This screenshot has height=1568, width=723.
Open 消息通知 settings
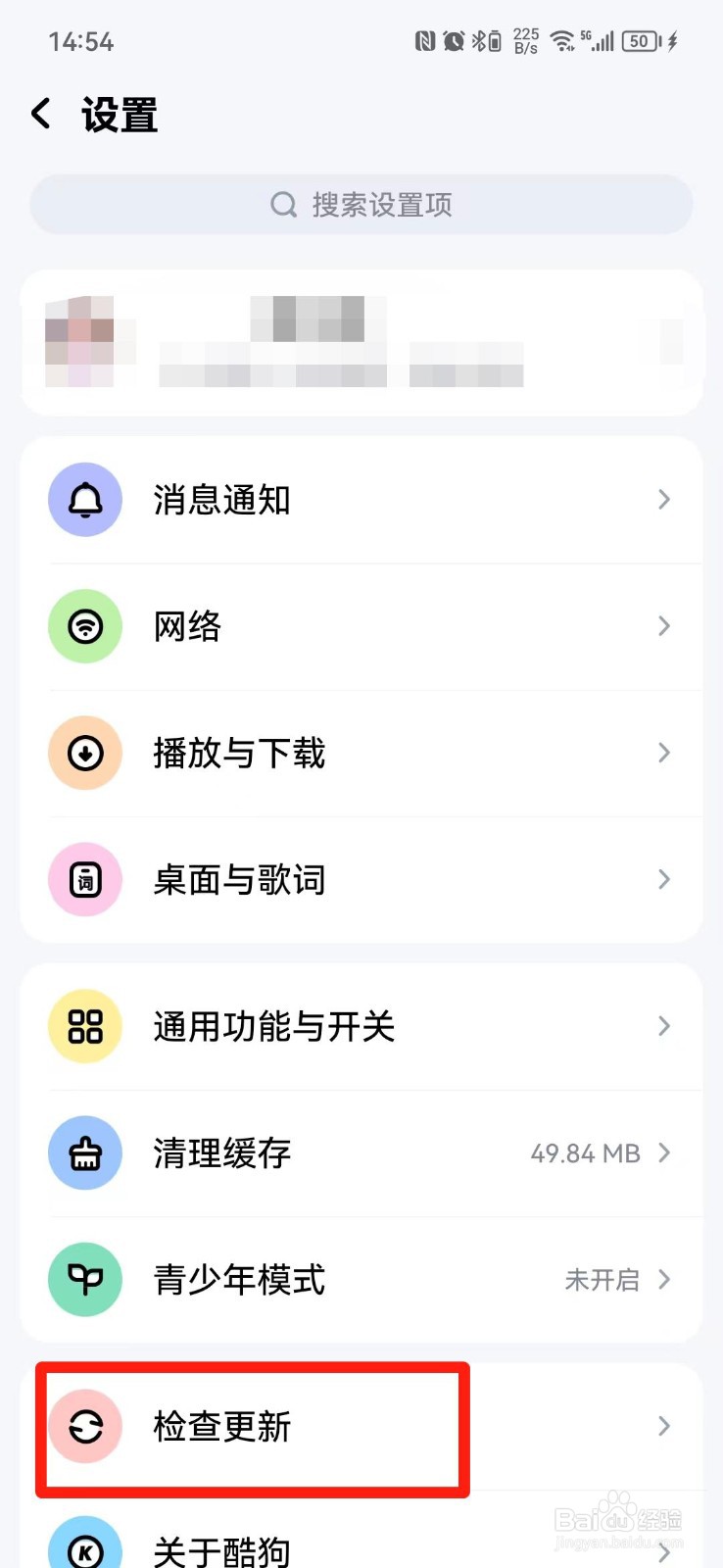[x=361, y=500]
